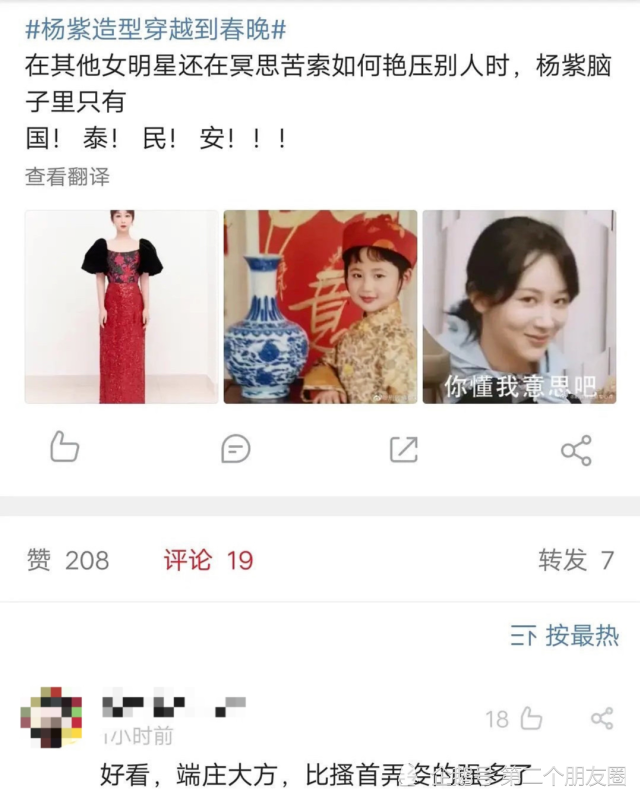Open the commenter's profile avatar
The height and width of the screenshot is (798, 640).
coord(50,717)
